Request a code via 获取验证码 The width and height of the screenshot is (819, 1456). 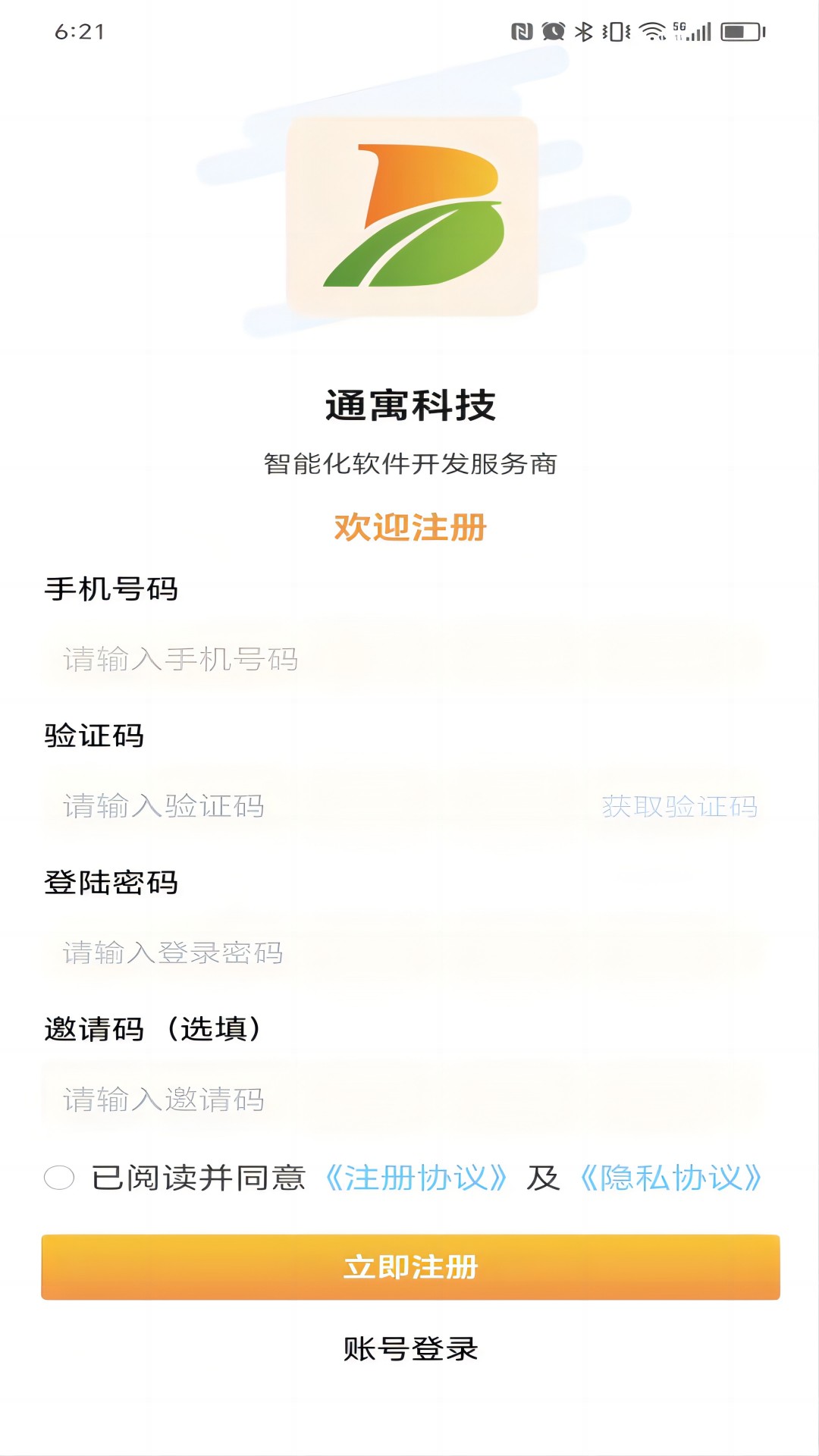(x=679, y=806)
